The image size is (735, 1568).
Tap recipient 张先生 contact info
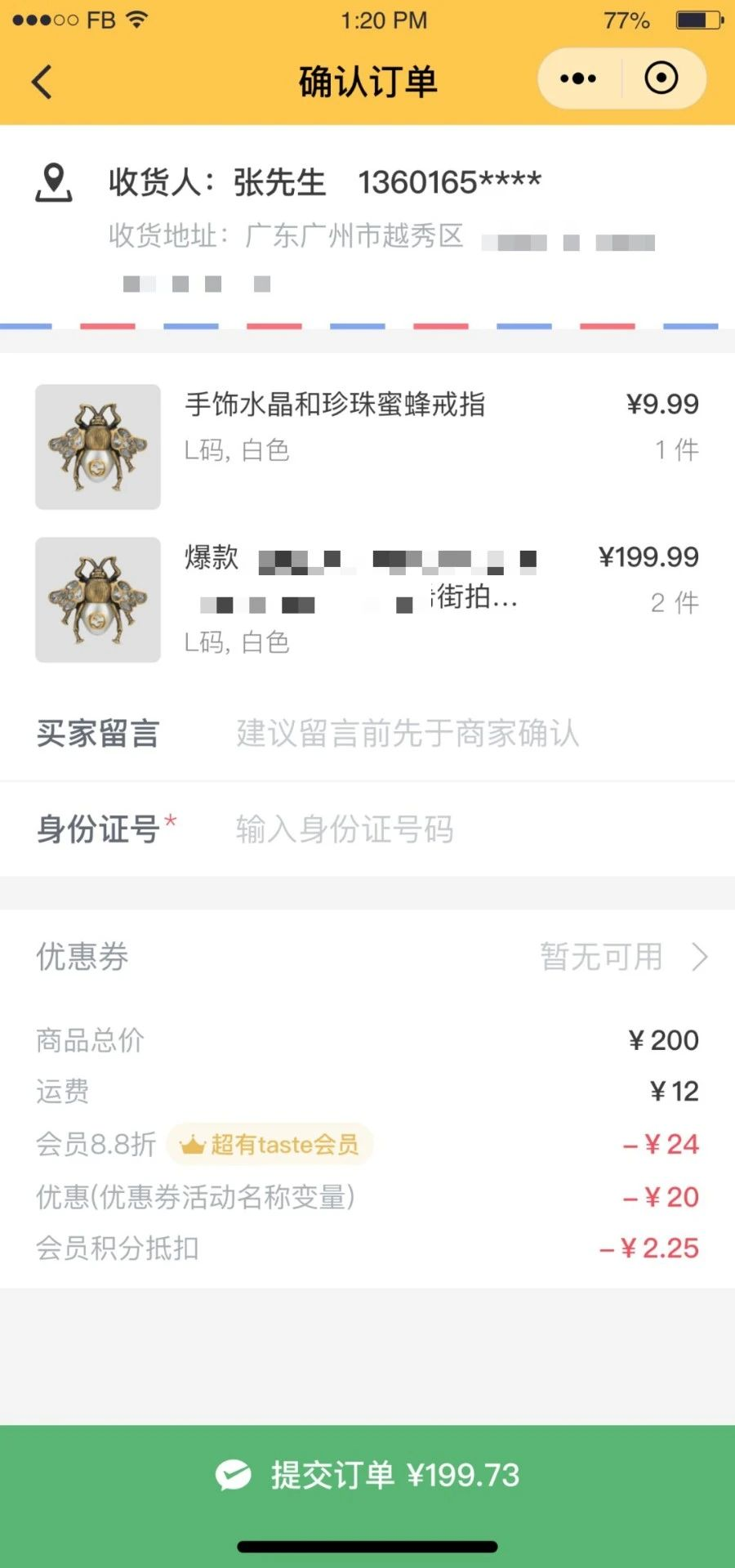(x=278, y=181)
